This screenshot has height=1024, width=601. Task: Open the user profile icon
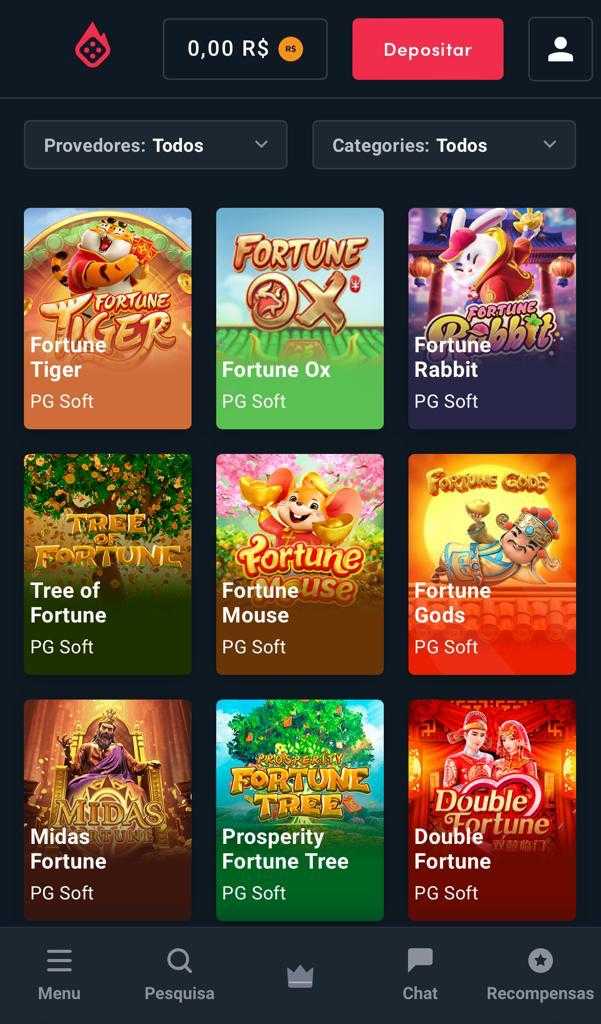[x=560, y=49]
